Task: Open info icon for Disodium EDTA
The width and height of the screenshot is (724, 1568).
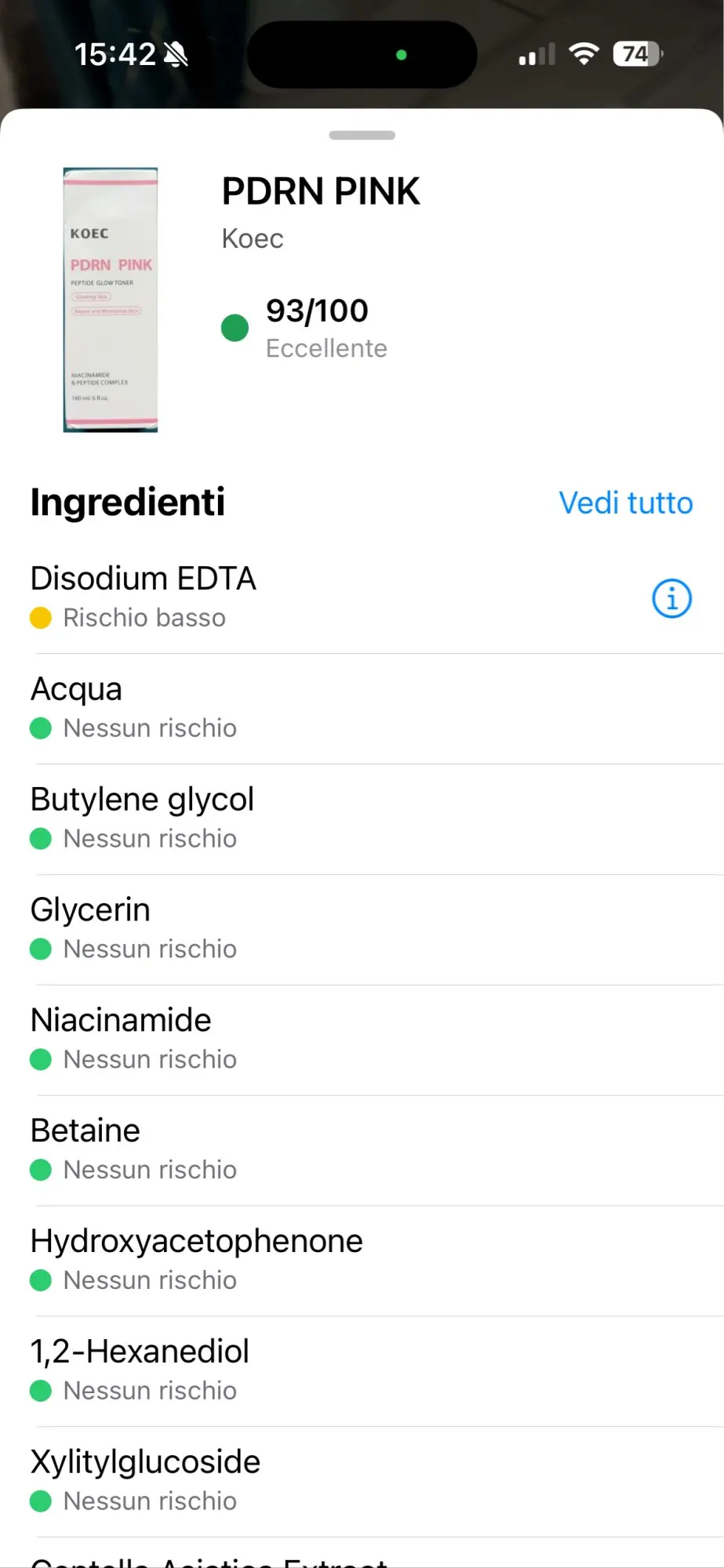Action: point(671,599)
